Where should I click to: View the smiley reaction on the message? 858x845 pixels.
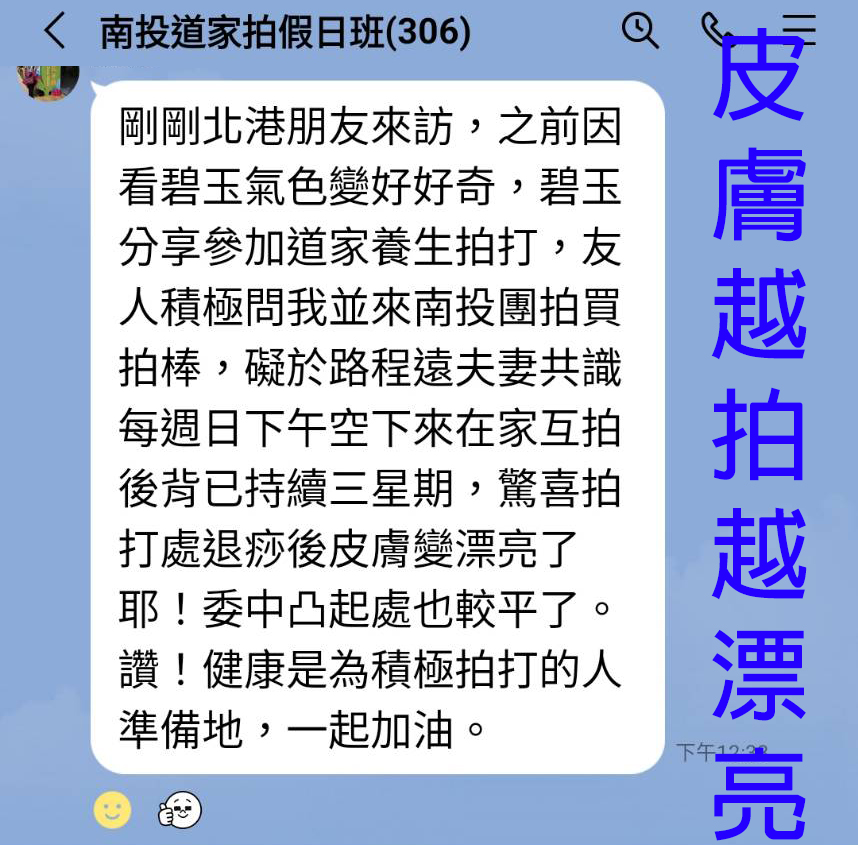pos(112,809)
